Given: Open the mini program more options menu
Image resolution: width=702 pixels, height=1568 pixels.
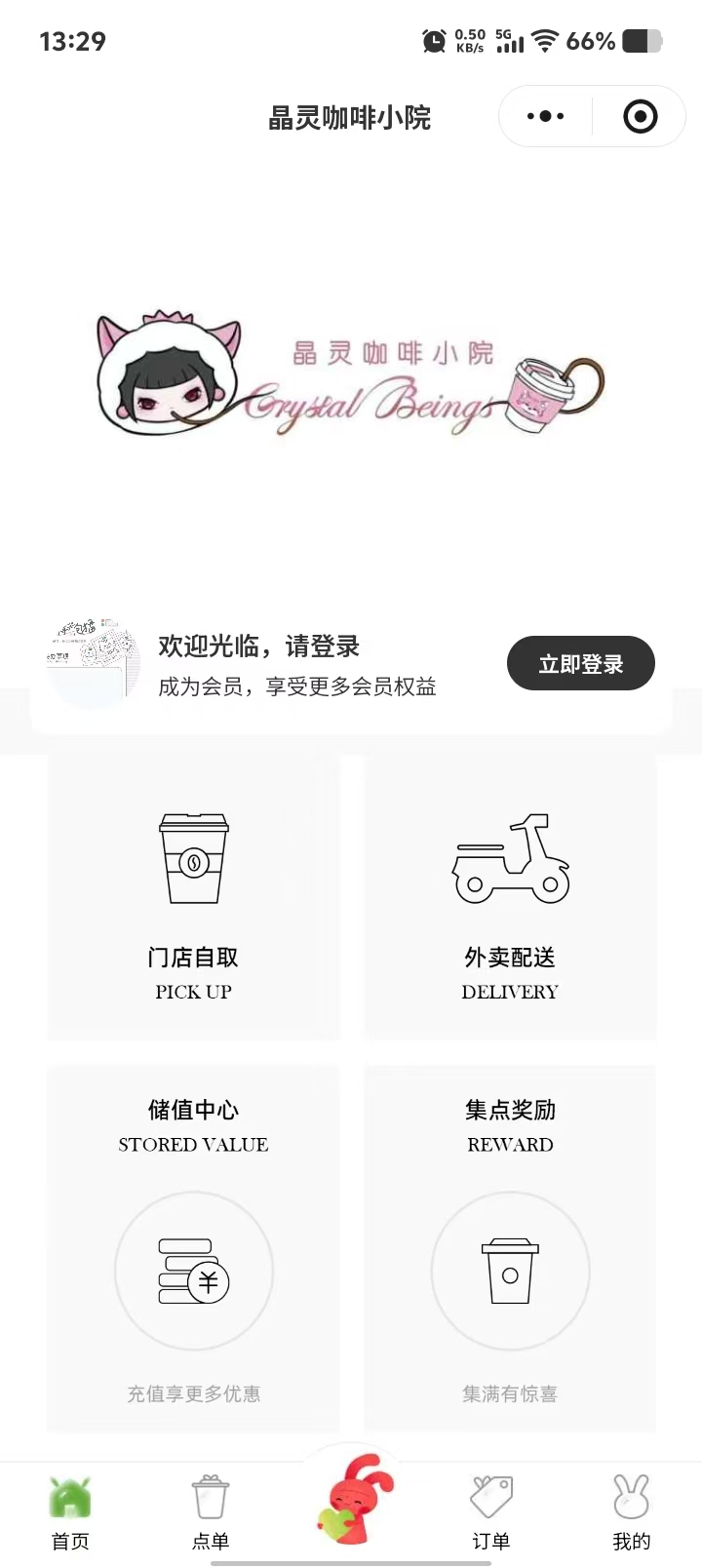Looking at the screenshot, I should pos(545,117).
